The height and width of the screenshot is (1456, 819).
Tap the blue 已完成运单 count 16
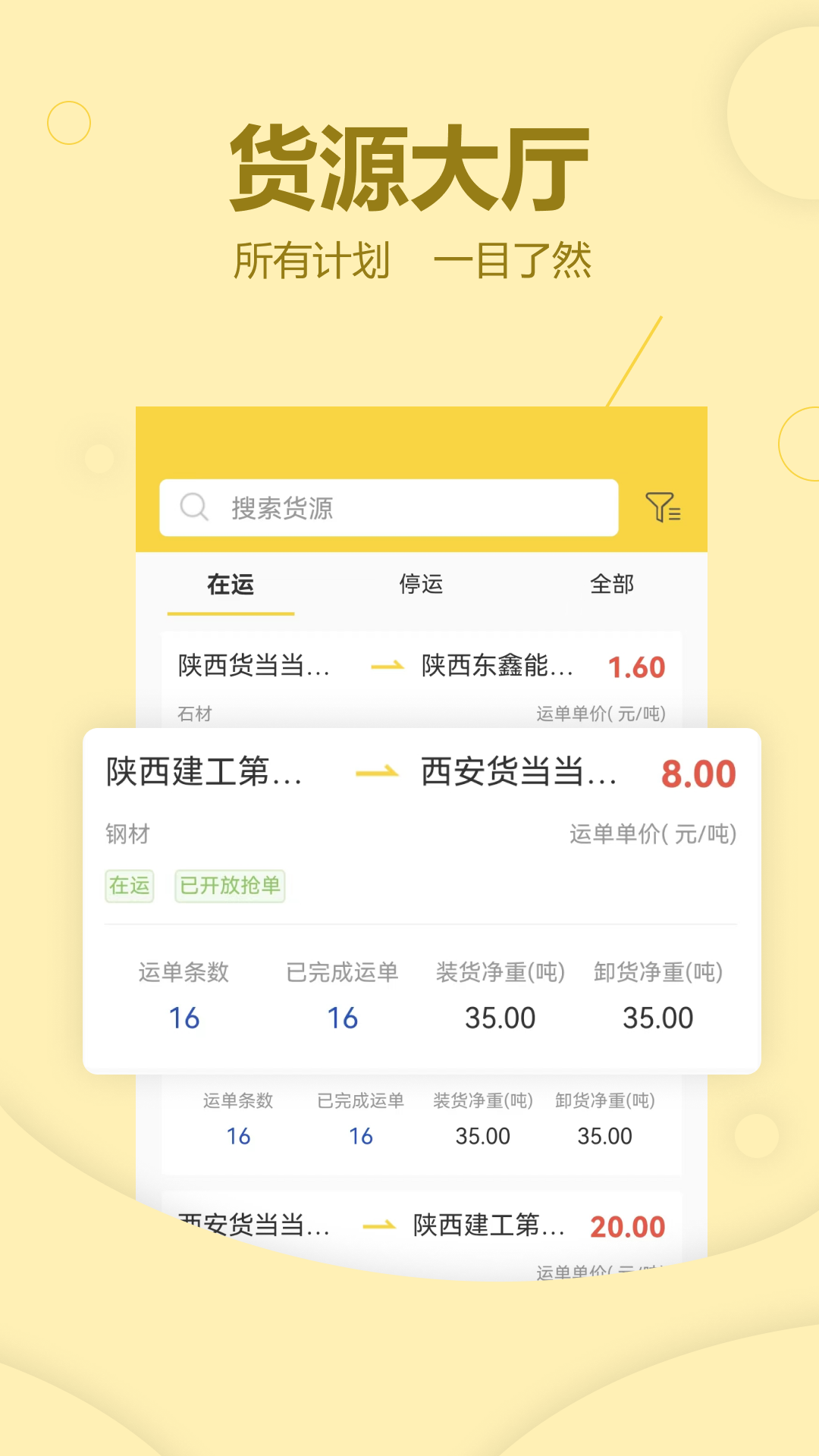click(343, 1019)
